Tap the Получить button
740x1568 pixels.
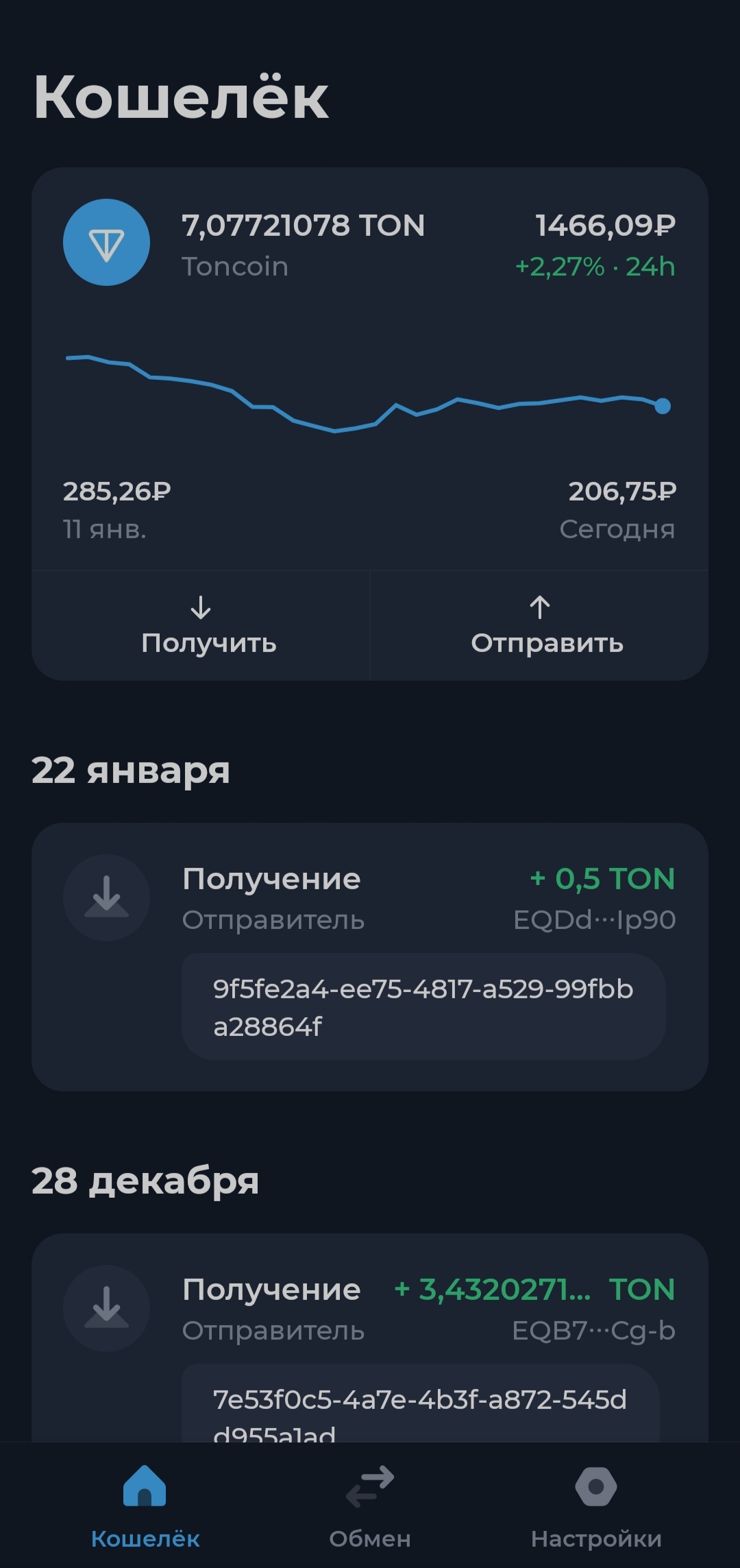coord(201,625)
